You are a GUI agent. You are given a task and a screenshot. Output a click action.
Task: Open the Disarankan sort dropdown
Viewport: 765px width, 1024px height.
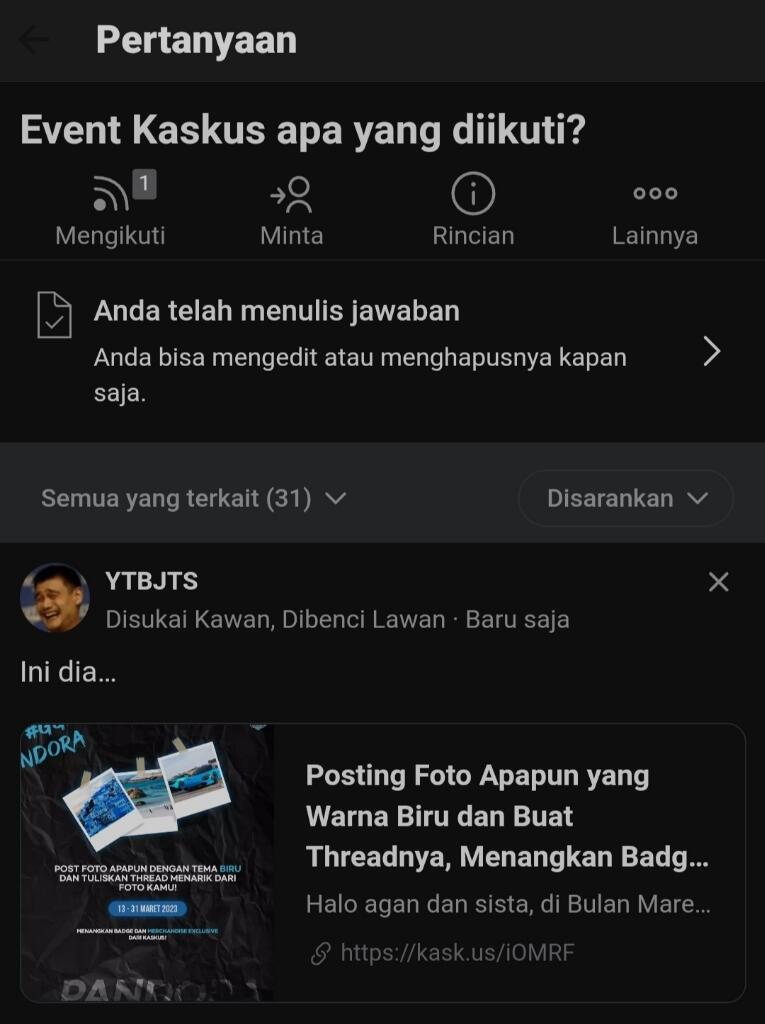(x=625, y=498)
